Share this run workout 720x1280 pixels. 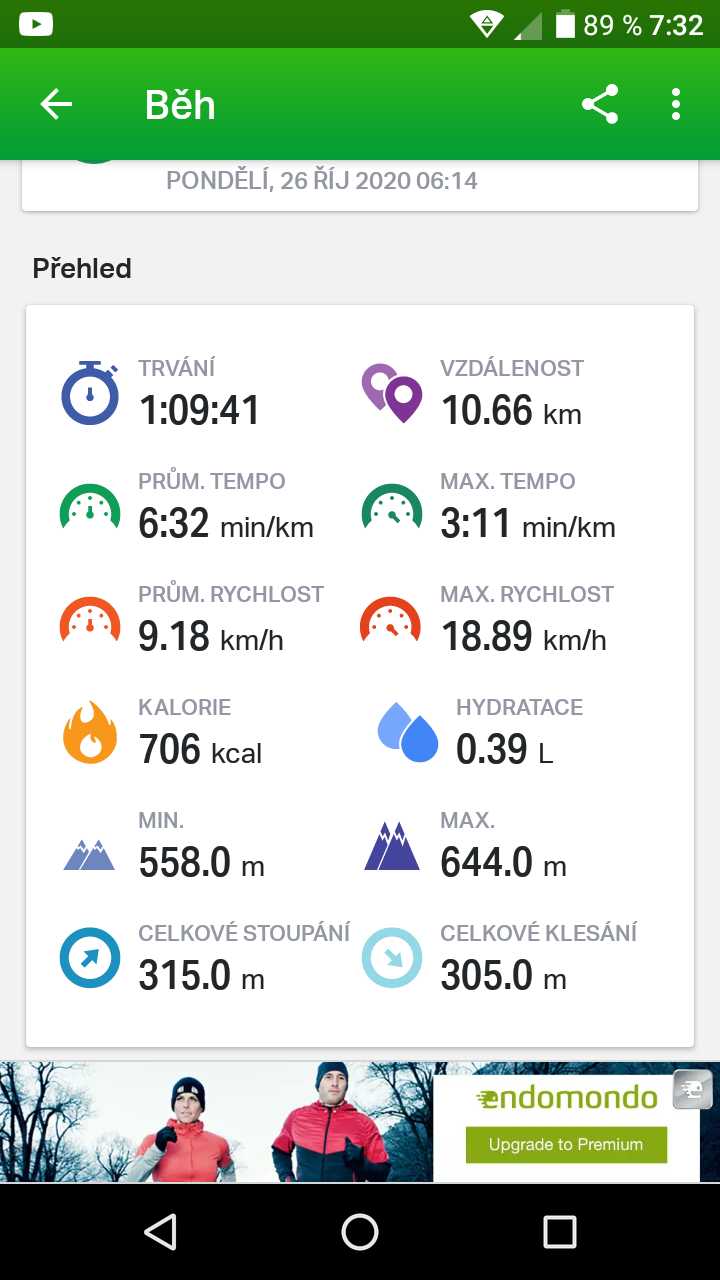(600, 104)
